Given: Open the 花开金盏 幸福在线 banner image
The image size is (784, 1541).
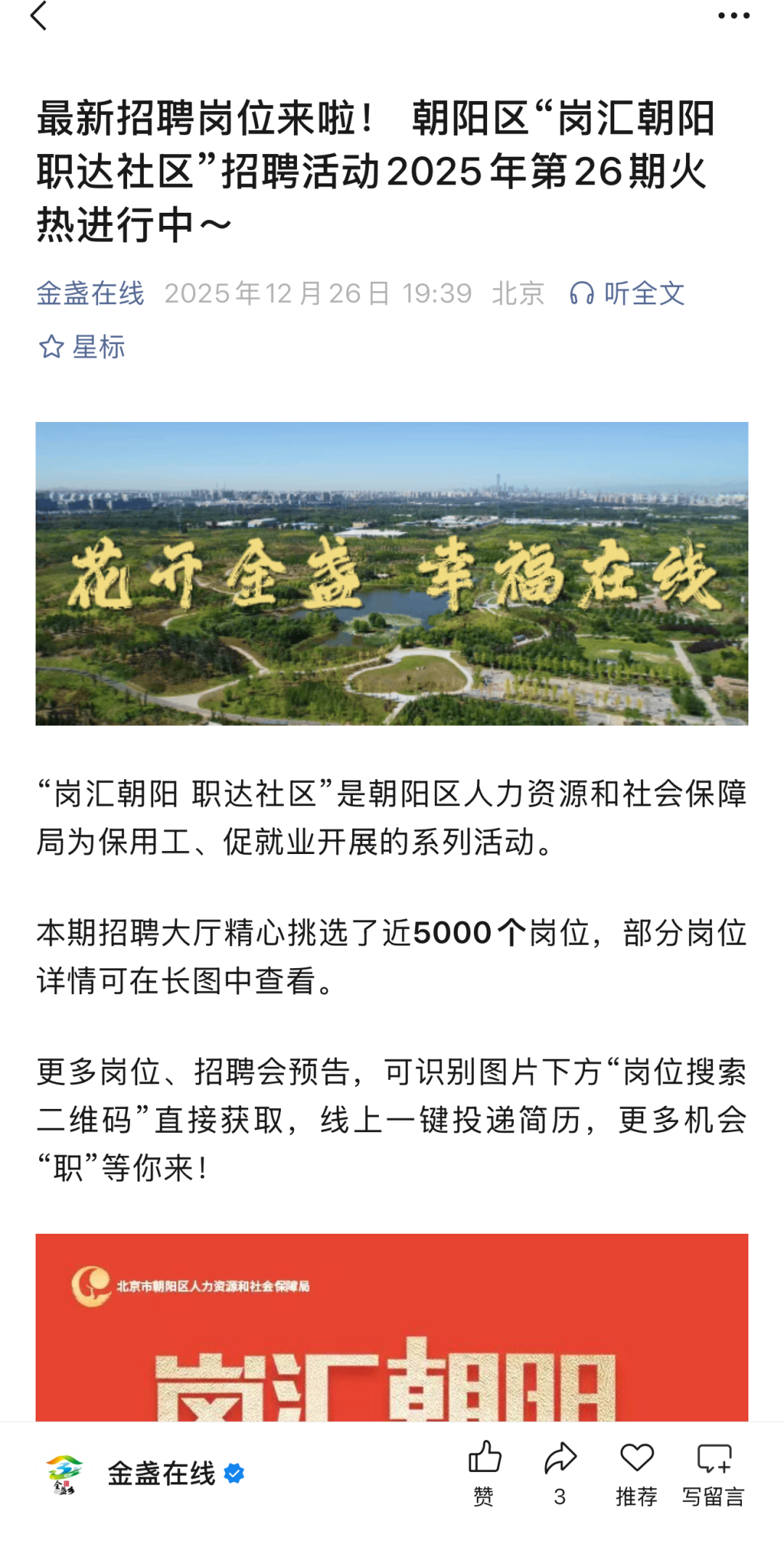Looking at the screenshot, I should (x=392, y=574).
